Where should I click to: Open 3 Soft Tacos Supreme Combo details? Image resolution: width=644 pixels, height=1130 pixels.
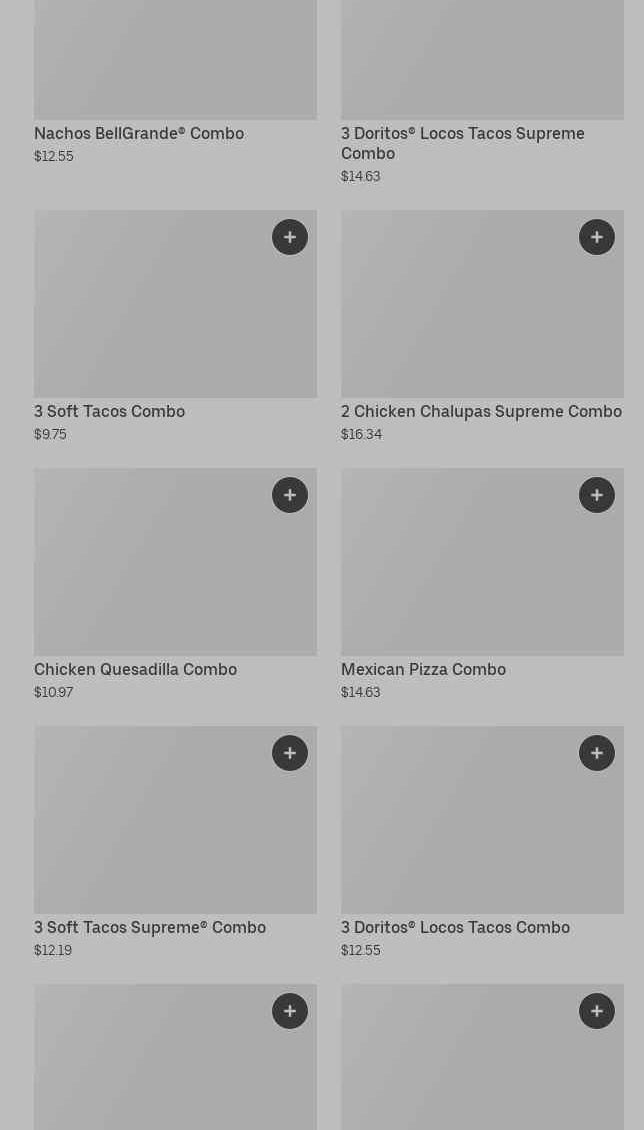(x=150, y=927)
